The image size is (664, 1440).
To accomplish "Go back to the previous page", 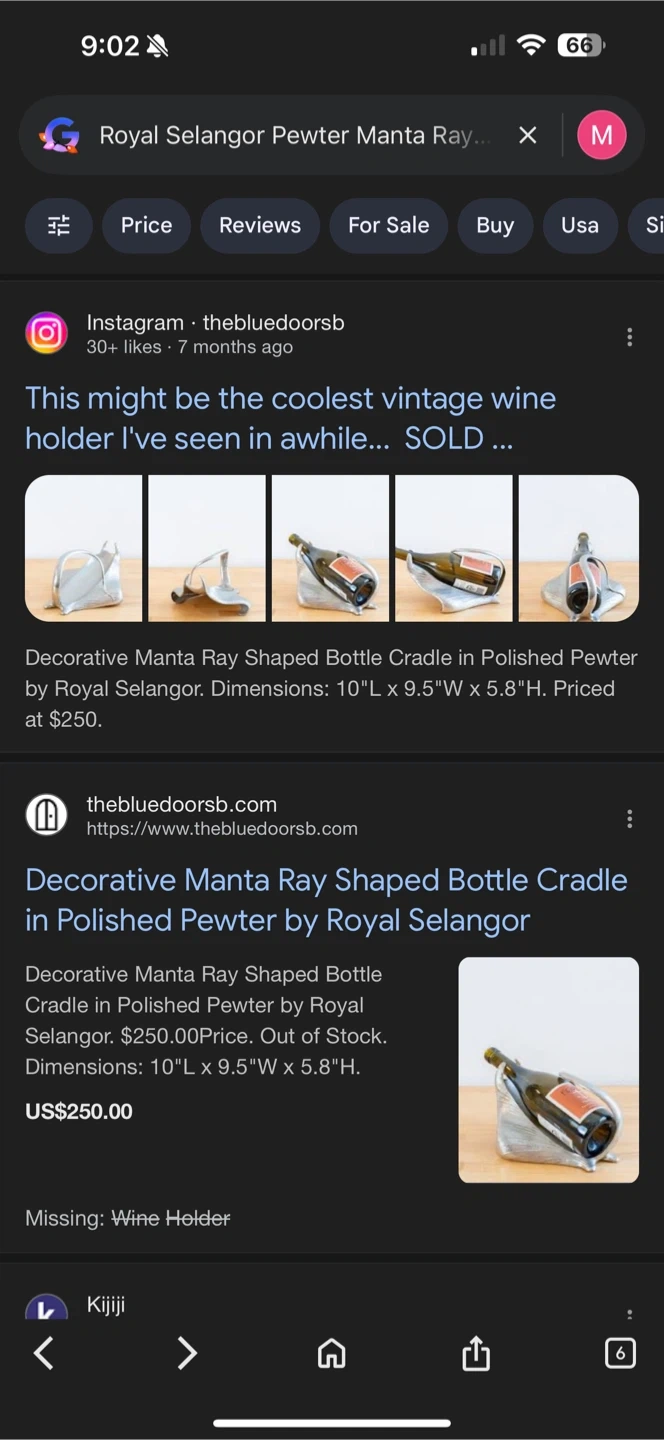I will (x=43, y=1353).
